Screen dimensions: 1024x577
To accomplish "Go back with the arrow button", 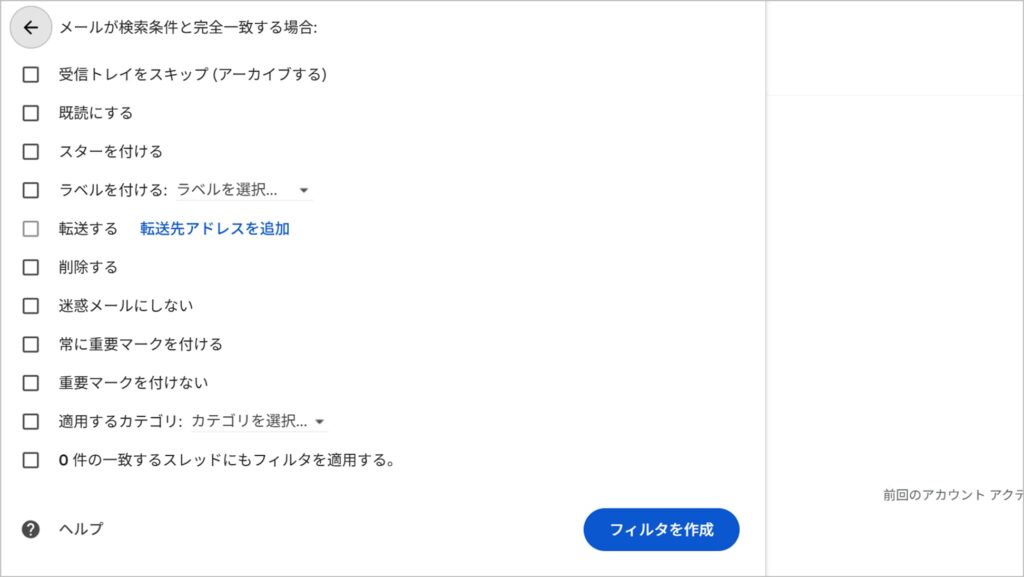I will click(x=31, y=28).
